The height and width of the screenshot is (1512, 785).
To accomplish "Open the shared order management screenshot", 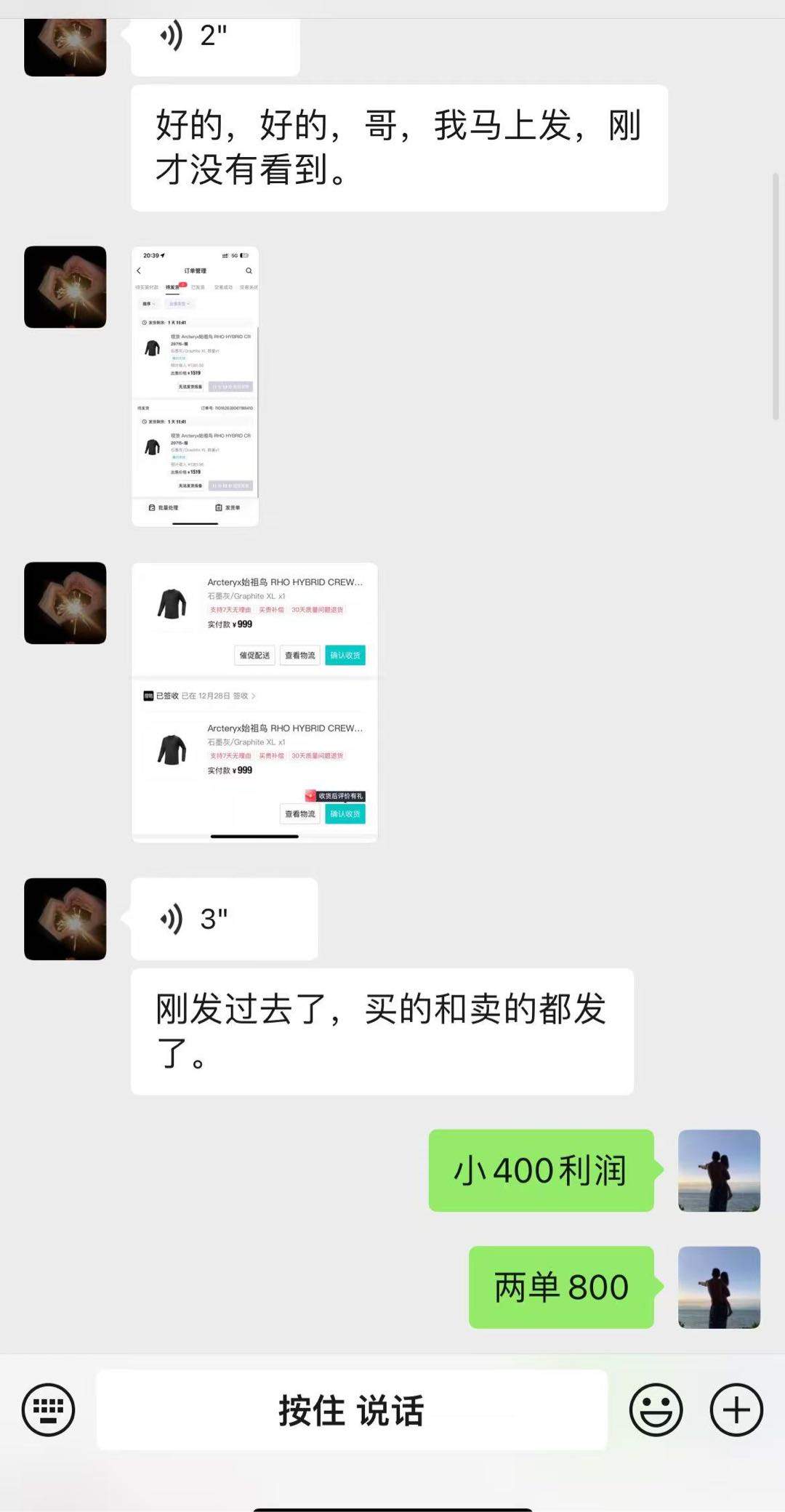I will click(193, 385).
